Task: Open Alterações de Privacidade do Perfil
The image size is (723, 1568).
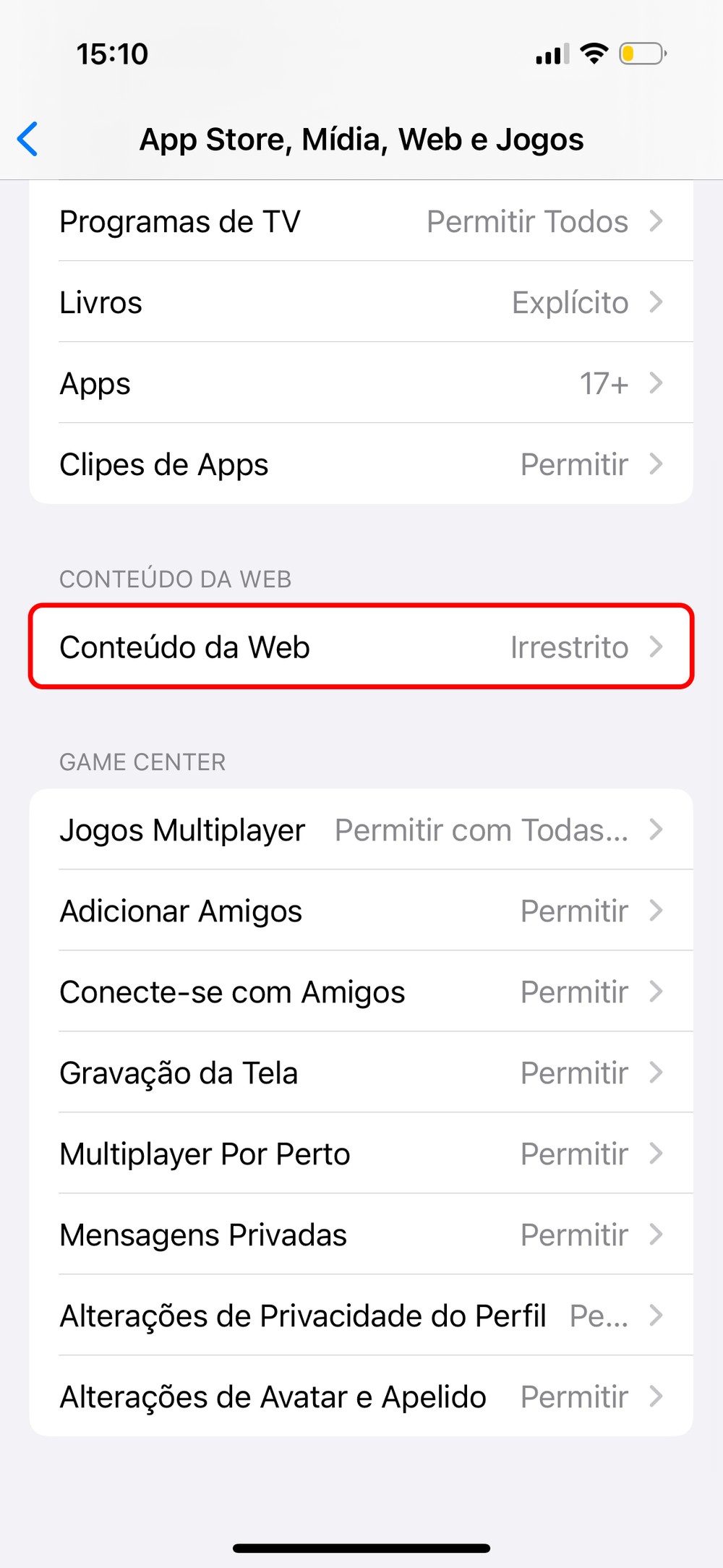Action: pyautogui.click(x=361, y=1316)
